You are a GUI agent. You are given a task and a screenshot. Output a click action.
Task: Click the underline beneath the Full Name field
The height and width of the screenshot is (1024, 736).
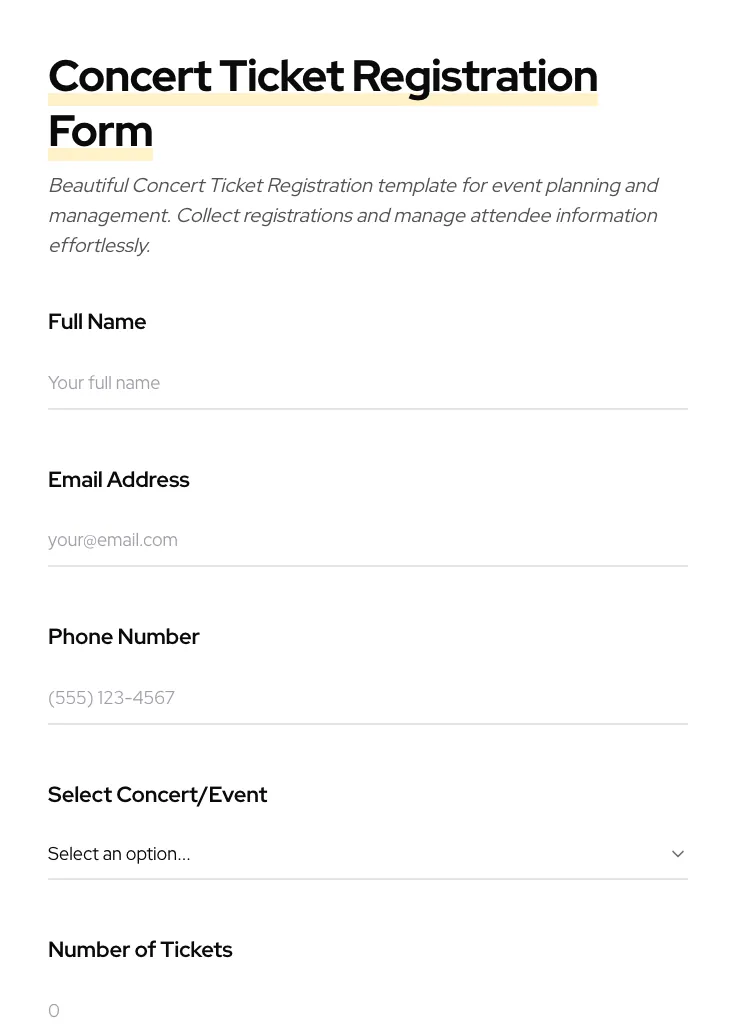tap(368, 410)
